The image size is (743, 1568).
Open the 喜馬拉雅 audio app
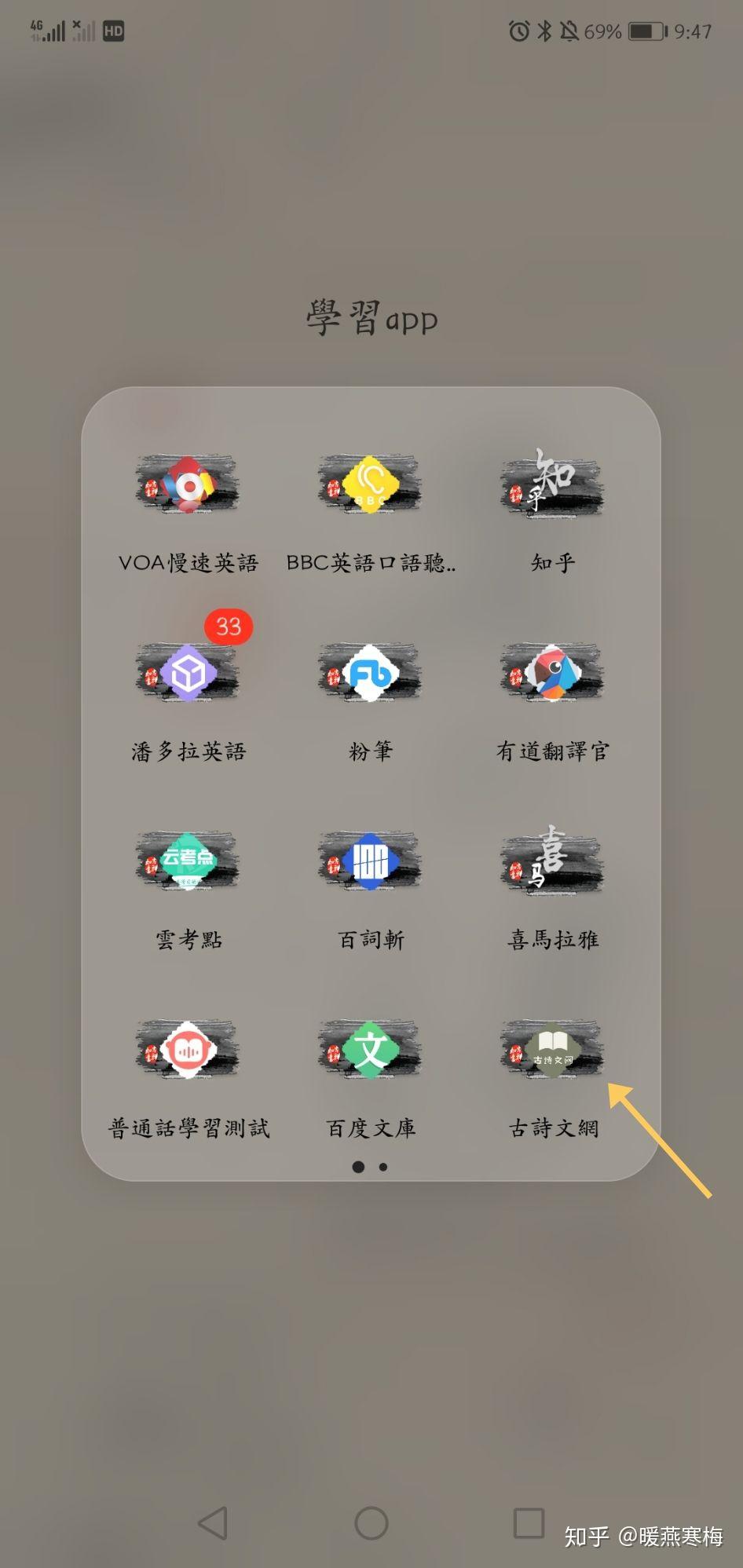point(551,862)
